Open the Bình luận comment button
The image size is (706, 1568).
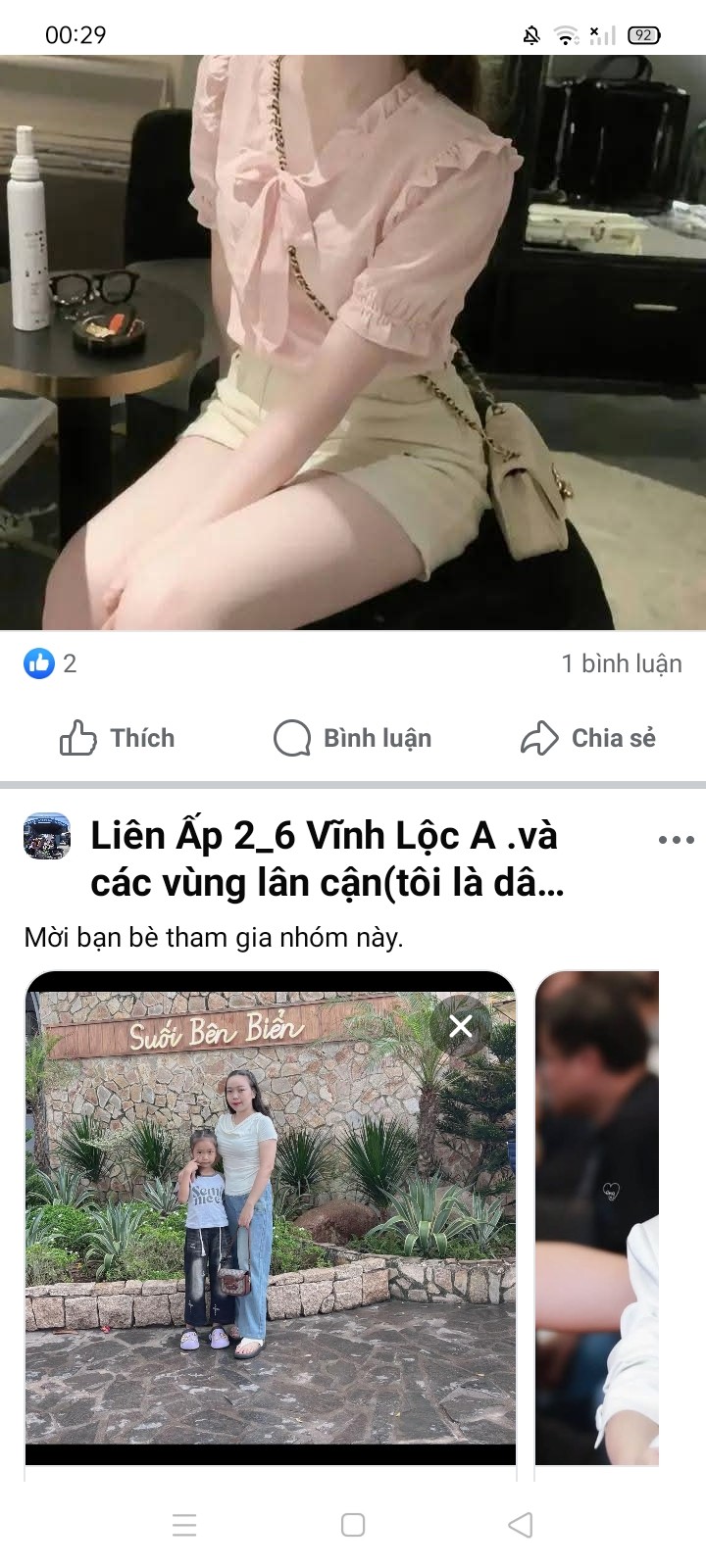coord(353,738)
